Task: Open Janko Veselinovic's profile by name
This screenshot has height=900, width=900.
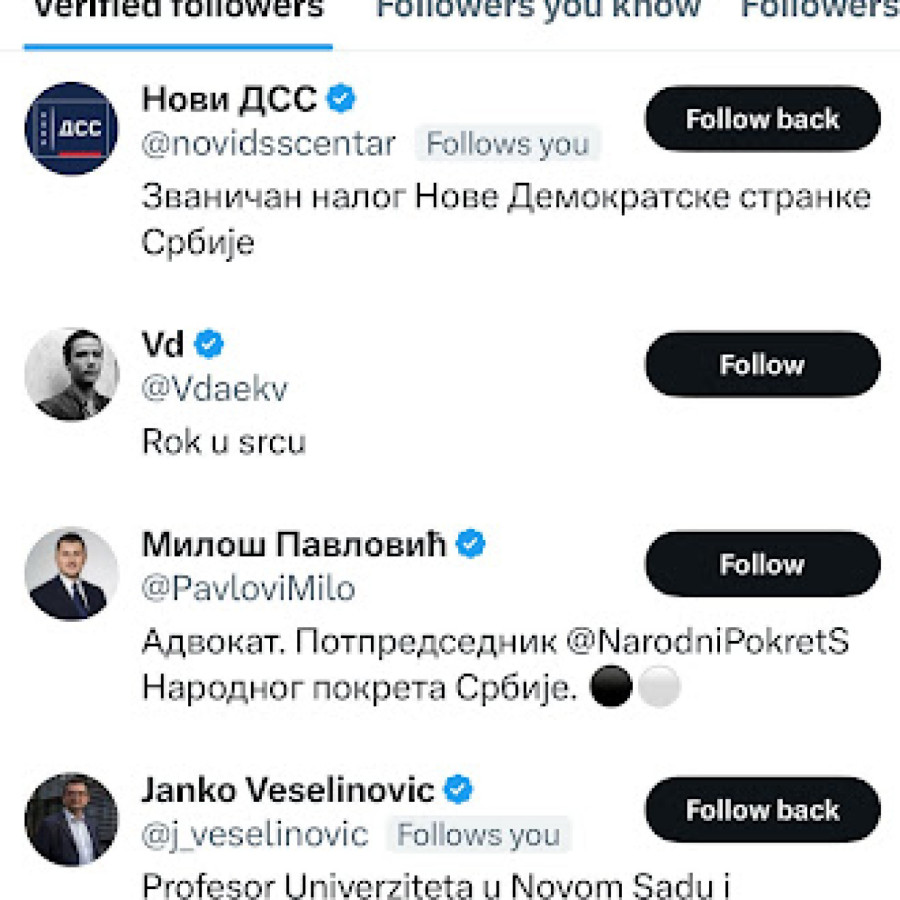Action: 288,790
